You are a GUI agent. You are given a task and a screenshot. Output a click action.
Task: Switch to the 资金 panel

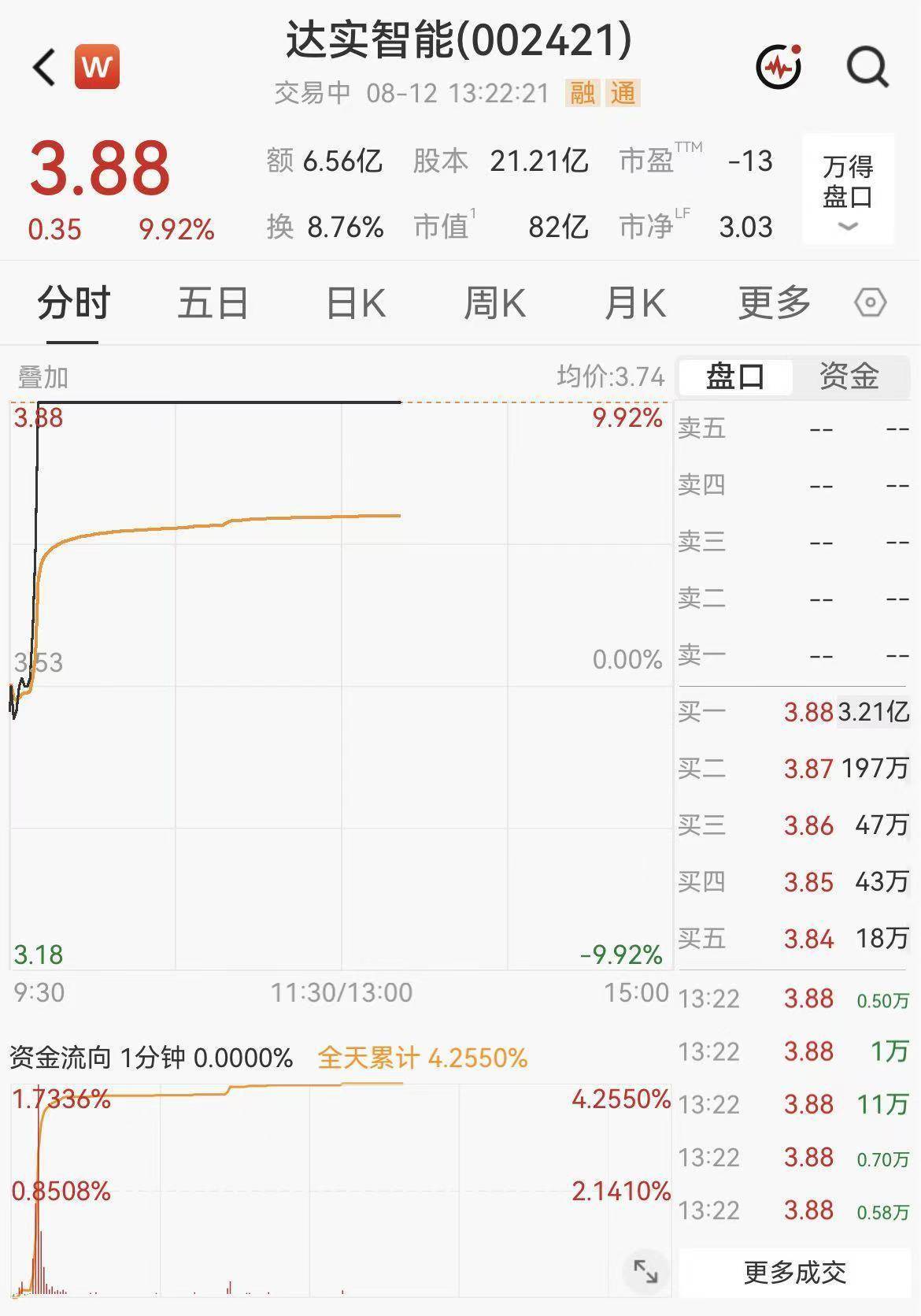coord(849,376)
